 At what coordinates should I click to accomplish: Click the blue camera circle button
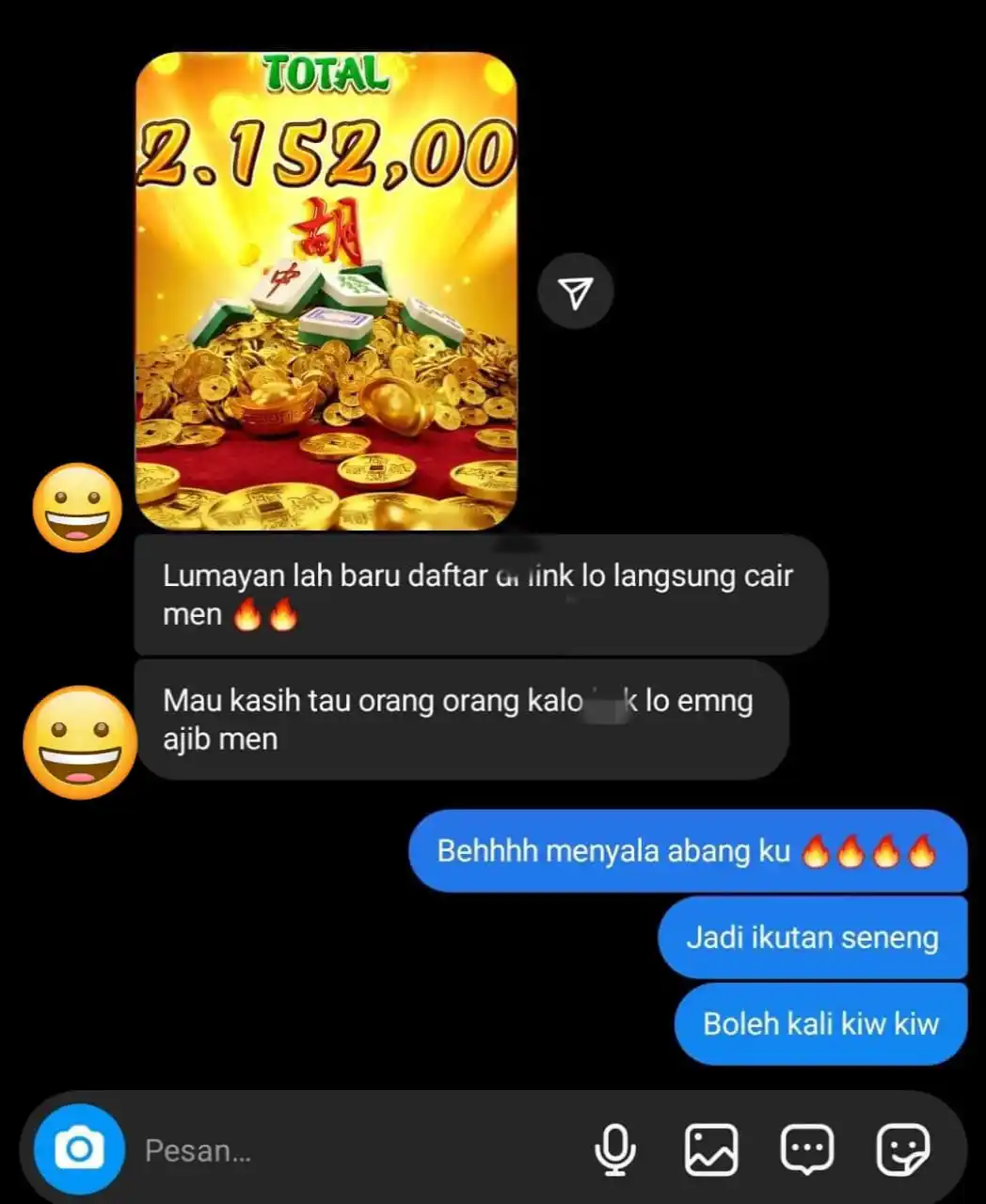pos(80,1149)
